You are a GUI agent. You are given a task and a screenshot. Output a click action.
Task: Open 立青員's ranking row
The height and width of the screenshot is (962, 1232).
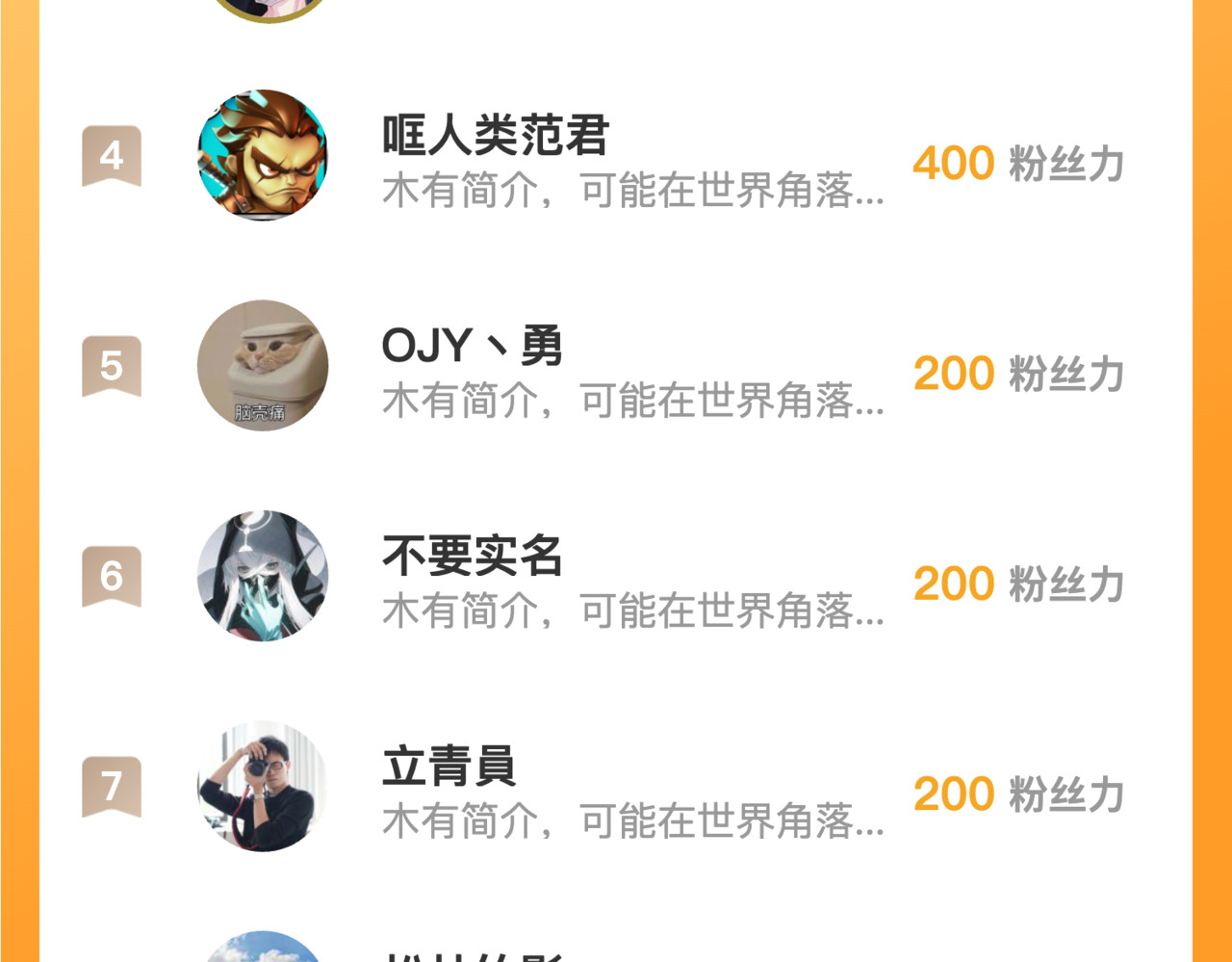point(616,788)
